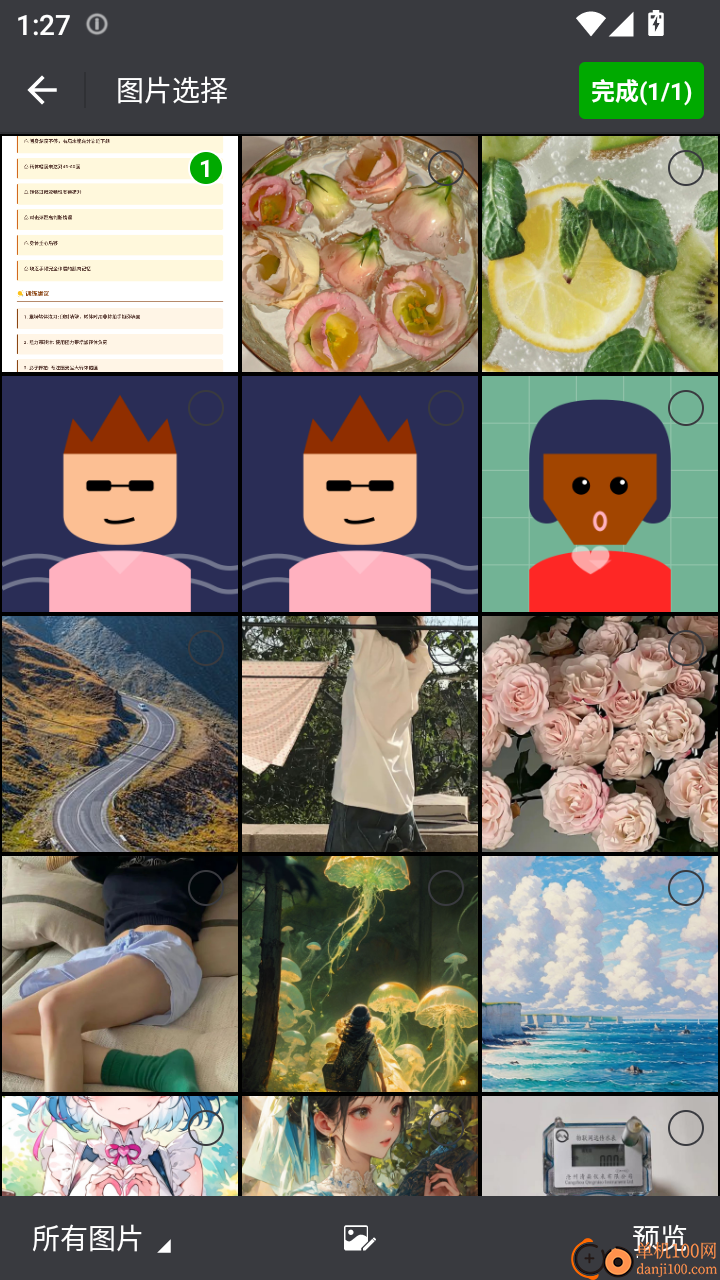Image resolution: width=720 pixels, height=1280 pixels.
Task: Select the meter device photo
Action: pos(685,1128)
